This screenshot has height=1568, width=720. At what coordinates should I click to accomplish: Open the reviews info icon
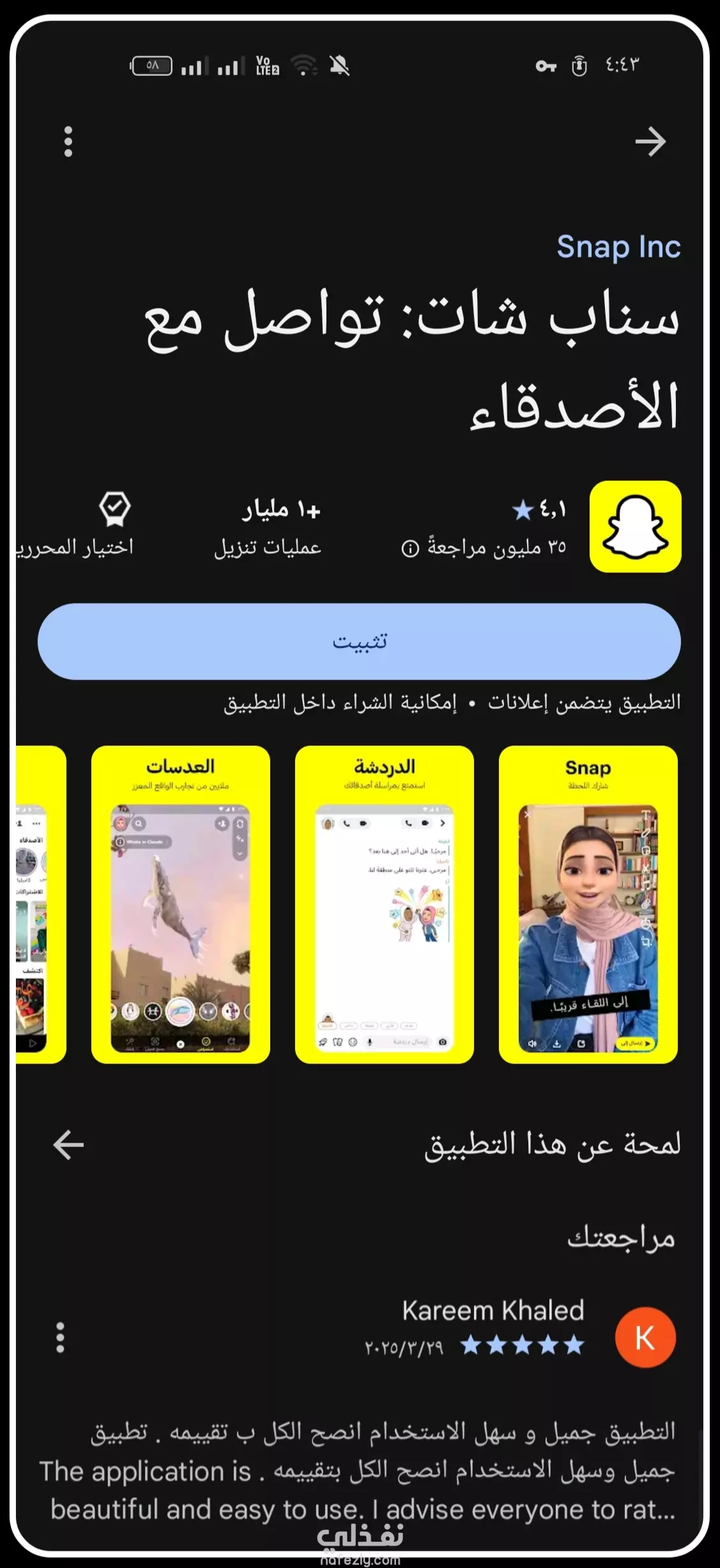410,548
